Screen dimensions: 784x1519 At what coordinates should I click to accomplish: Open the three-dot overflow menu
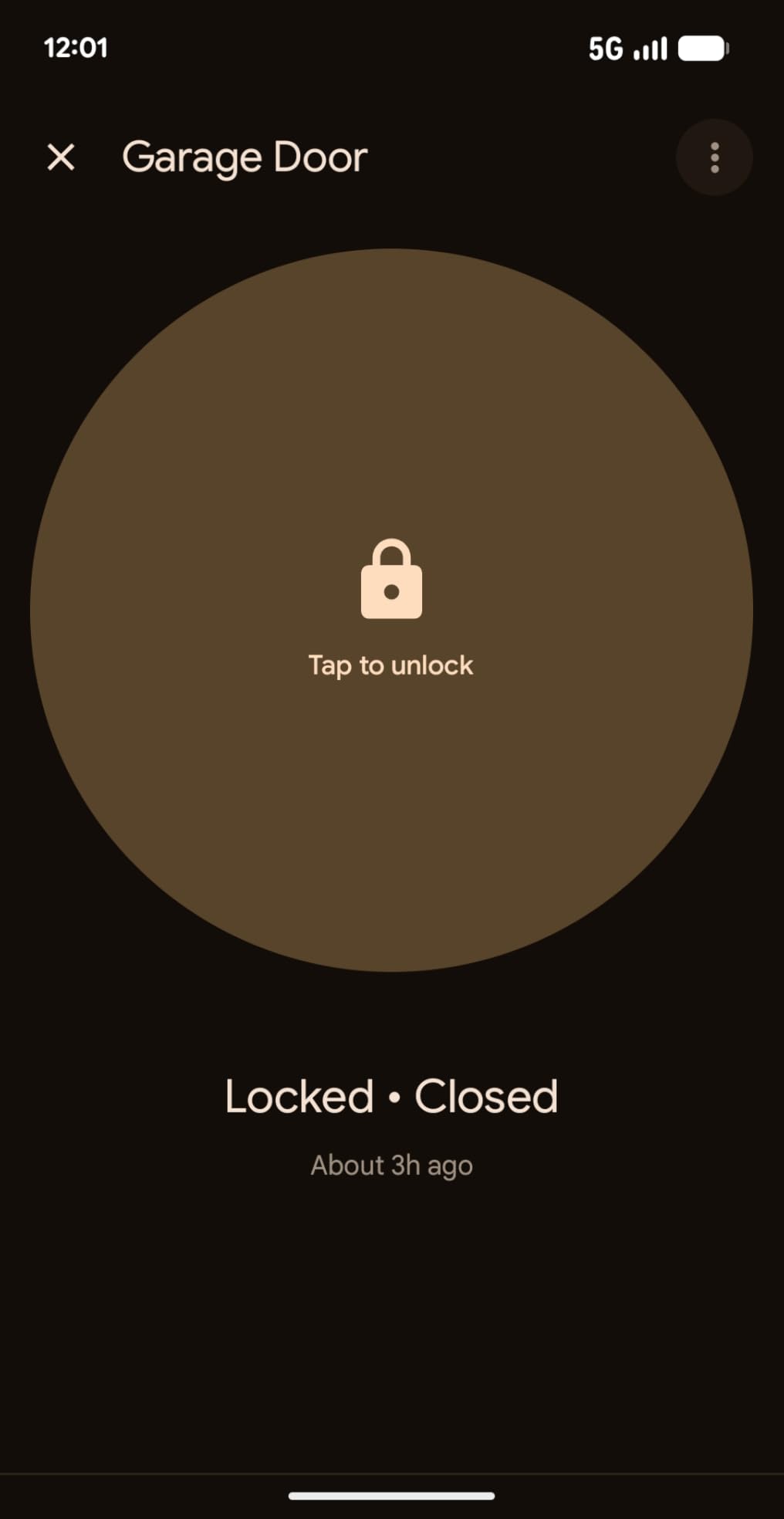pos(715,157)
